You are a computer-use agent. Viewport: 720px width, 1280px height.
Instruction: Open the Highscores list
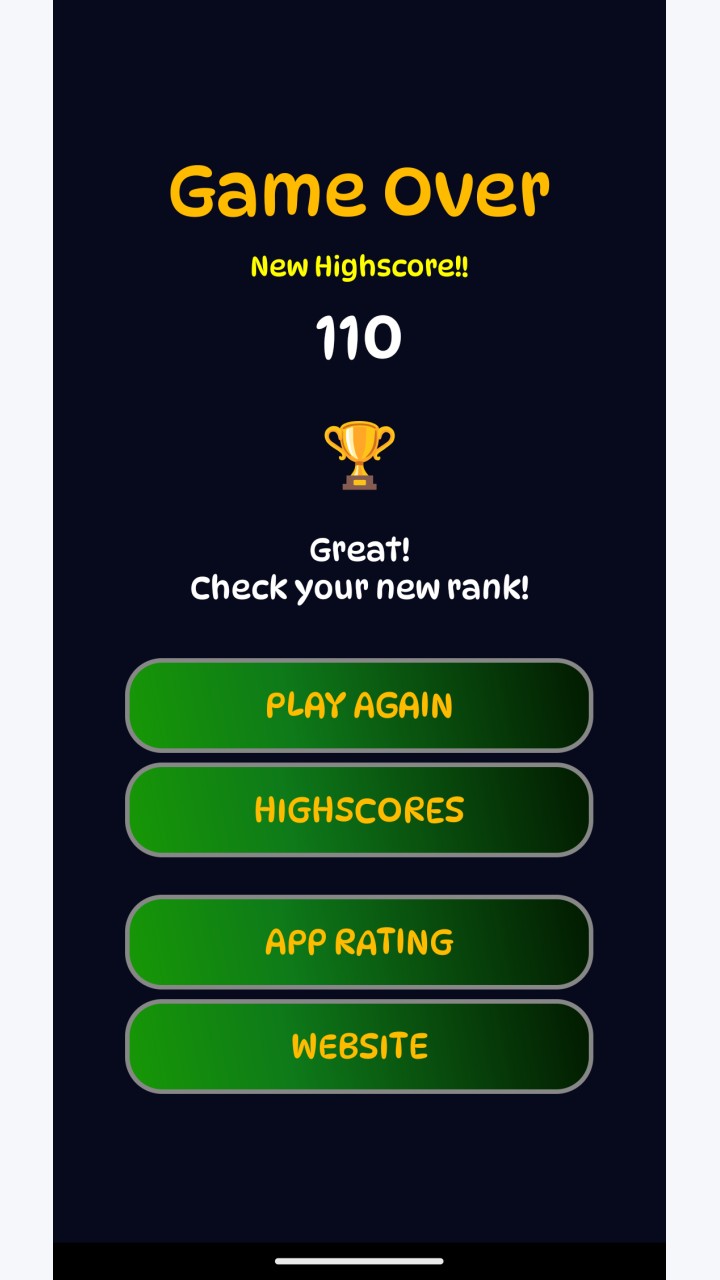click(359, 810)
